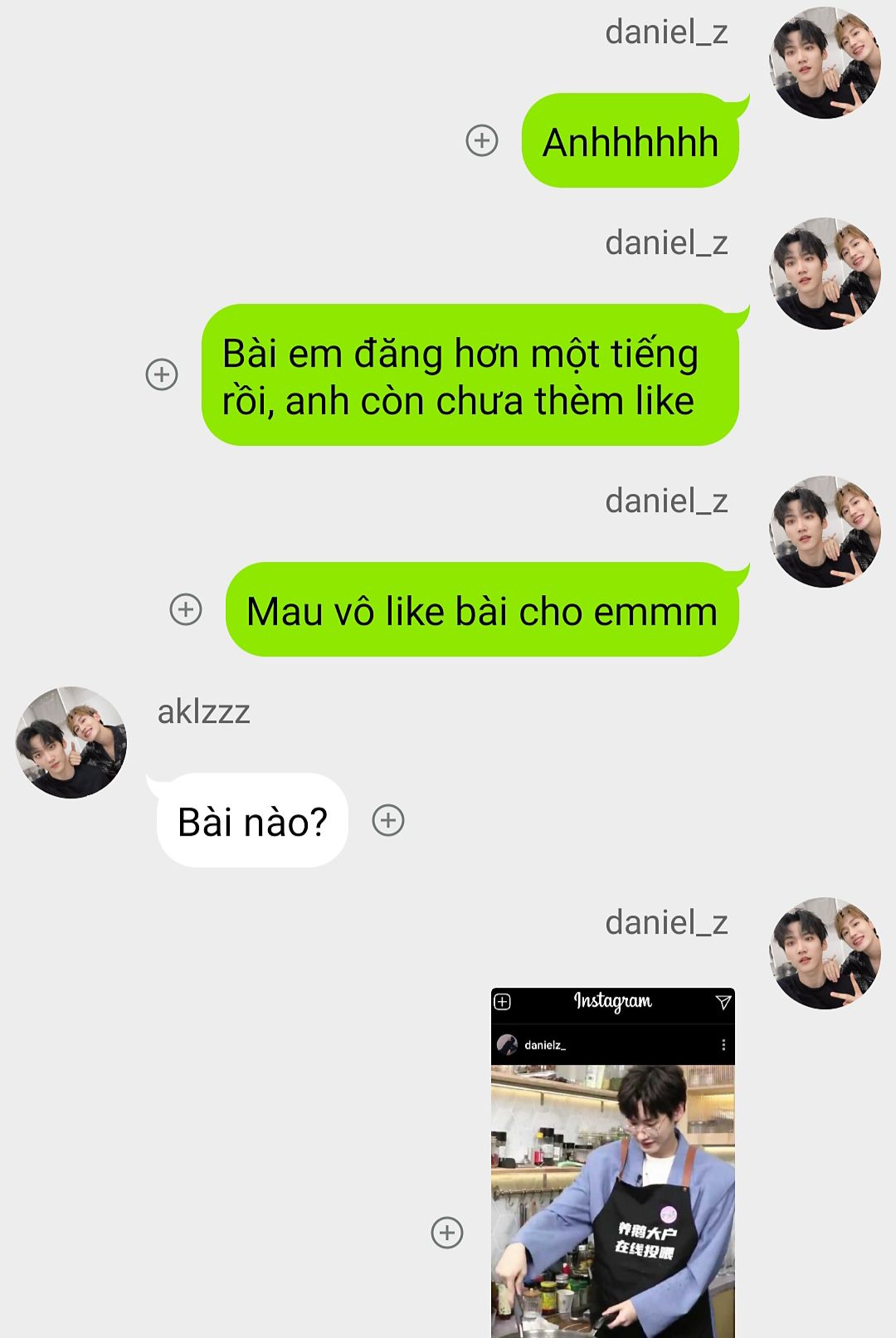
Task: View daniel_z's avatar next to "Anhhhhhh"
Action: point(825,63)
